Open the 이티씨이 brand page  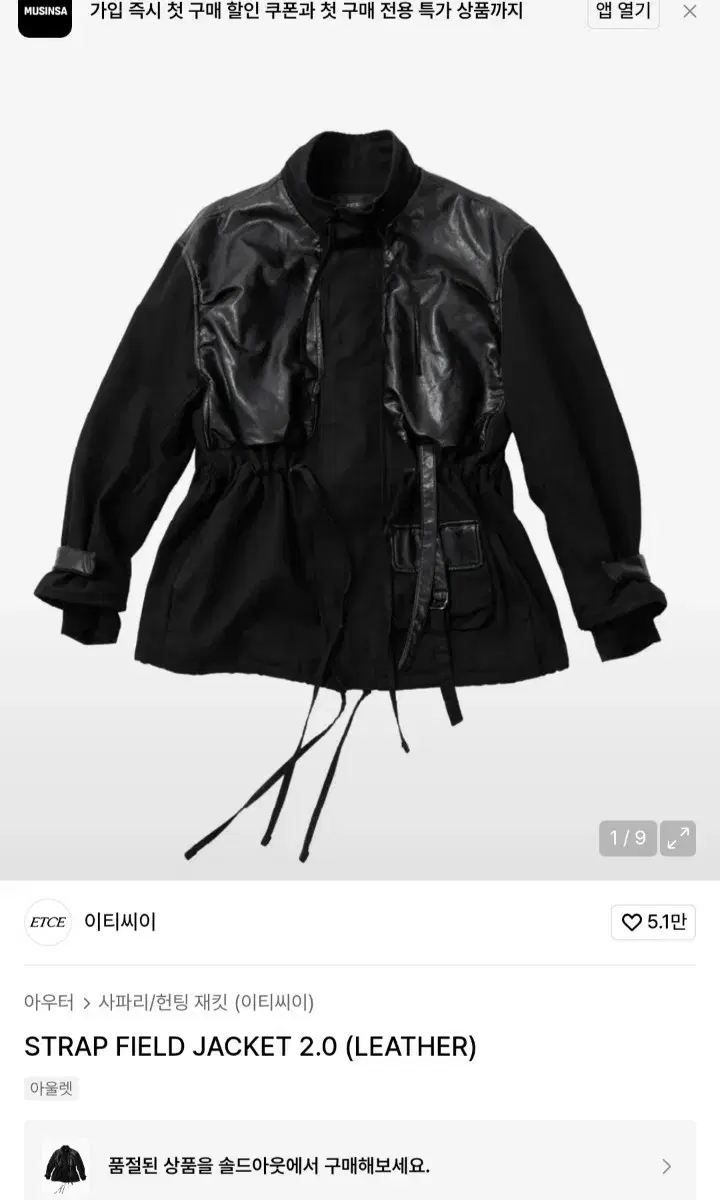pyautogui.click(x=120, y=922)
